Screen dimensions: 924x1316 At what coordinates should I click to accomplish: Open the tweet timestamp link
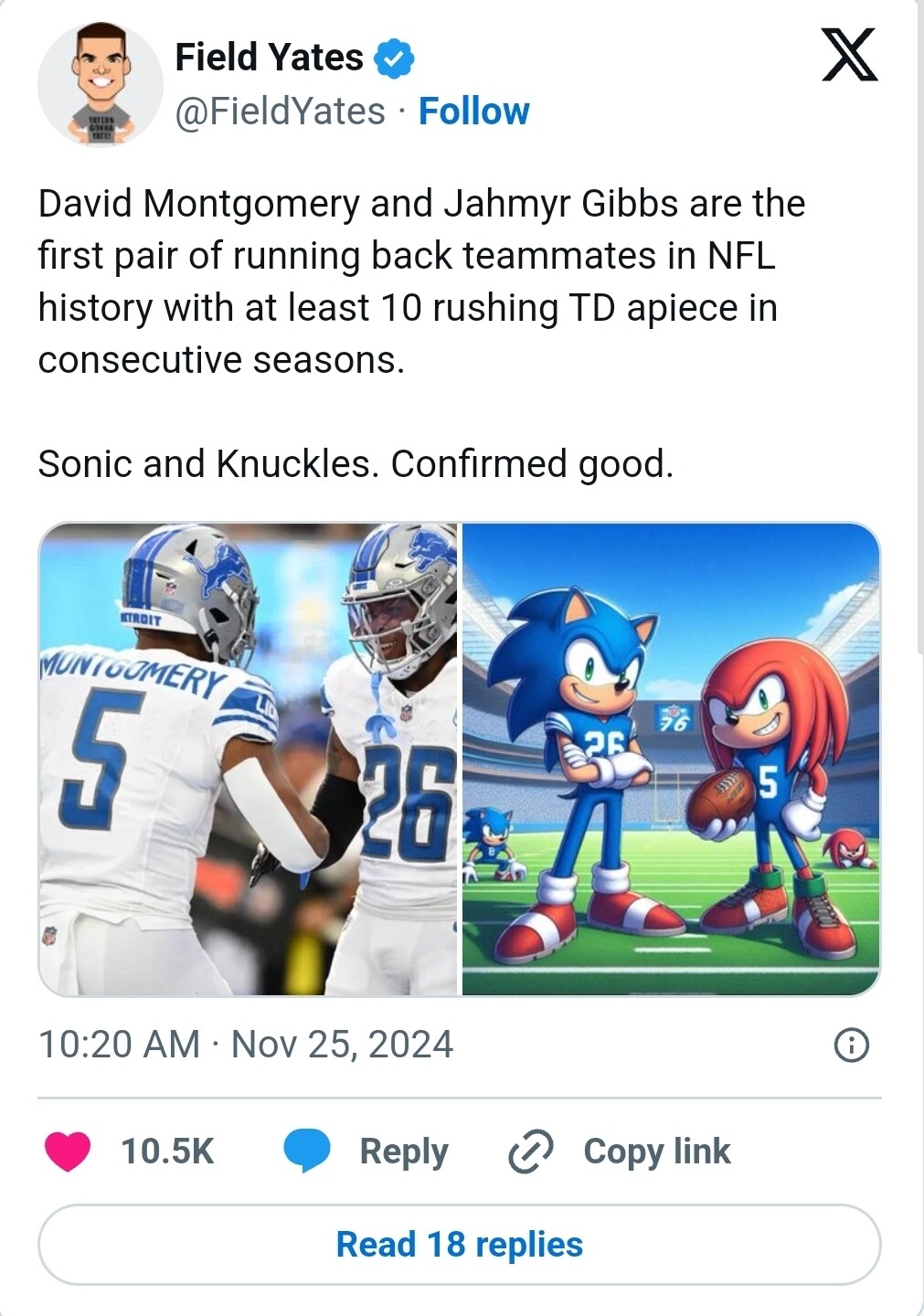click(246, 1045)
